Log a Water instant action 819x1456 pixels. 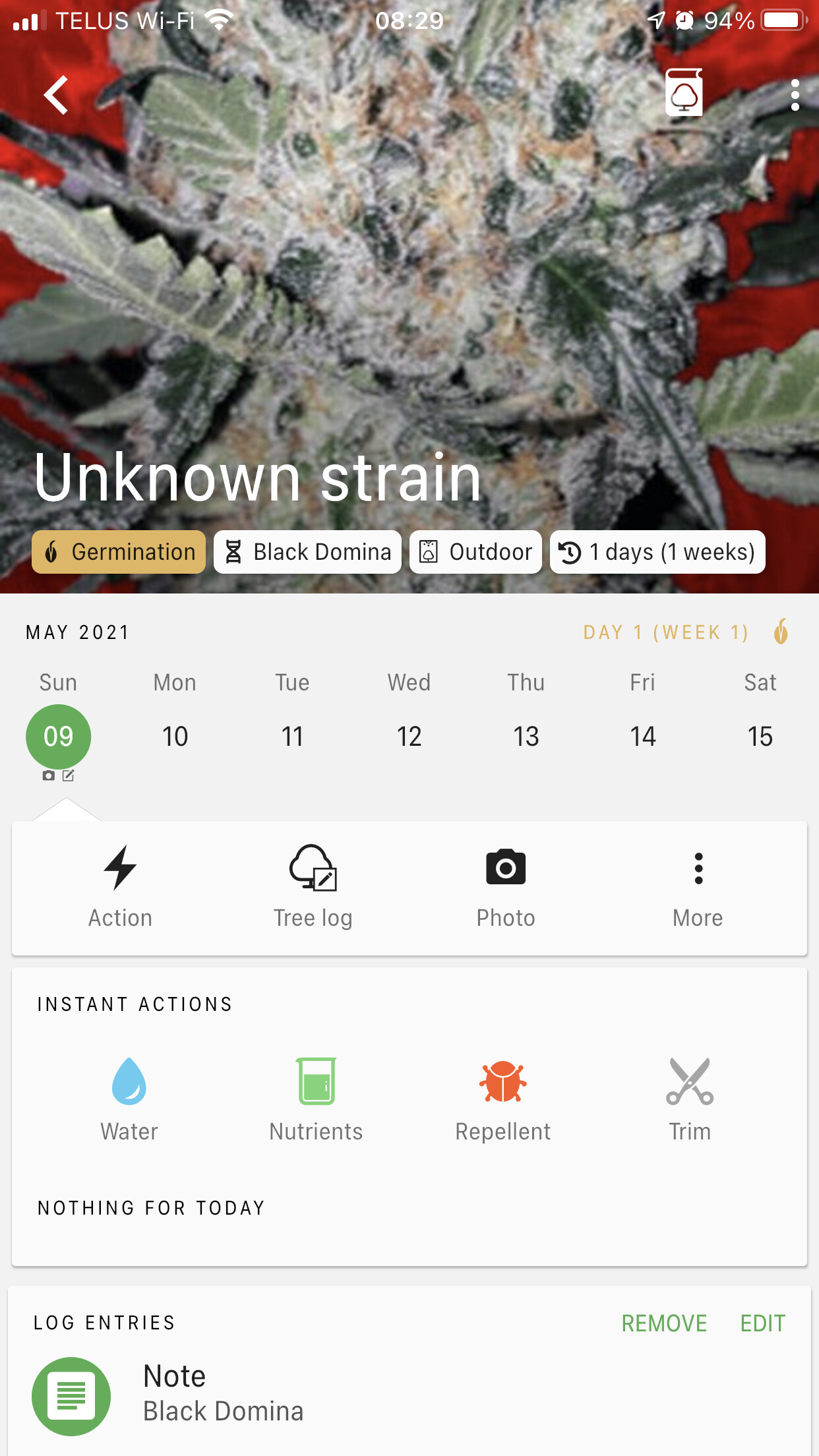pyautogui.click(x=129, y=1099)
